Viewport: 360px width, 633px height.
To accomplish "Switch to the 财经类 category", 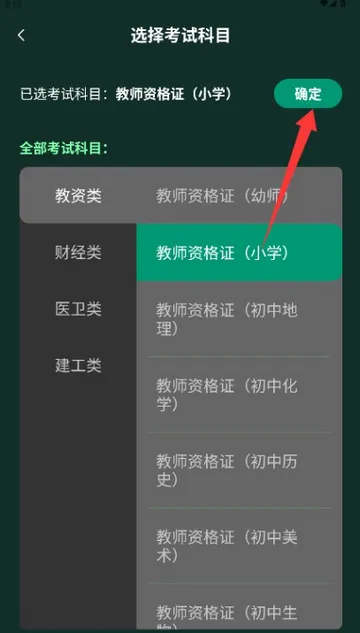I will point(78,253).
